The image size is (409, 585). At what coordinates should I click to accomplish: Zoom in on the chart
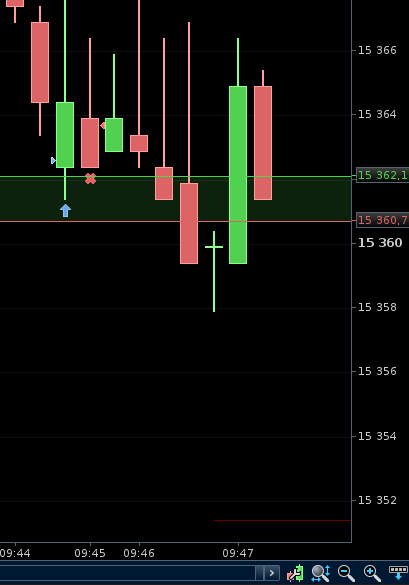pos(372,573)
